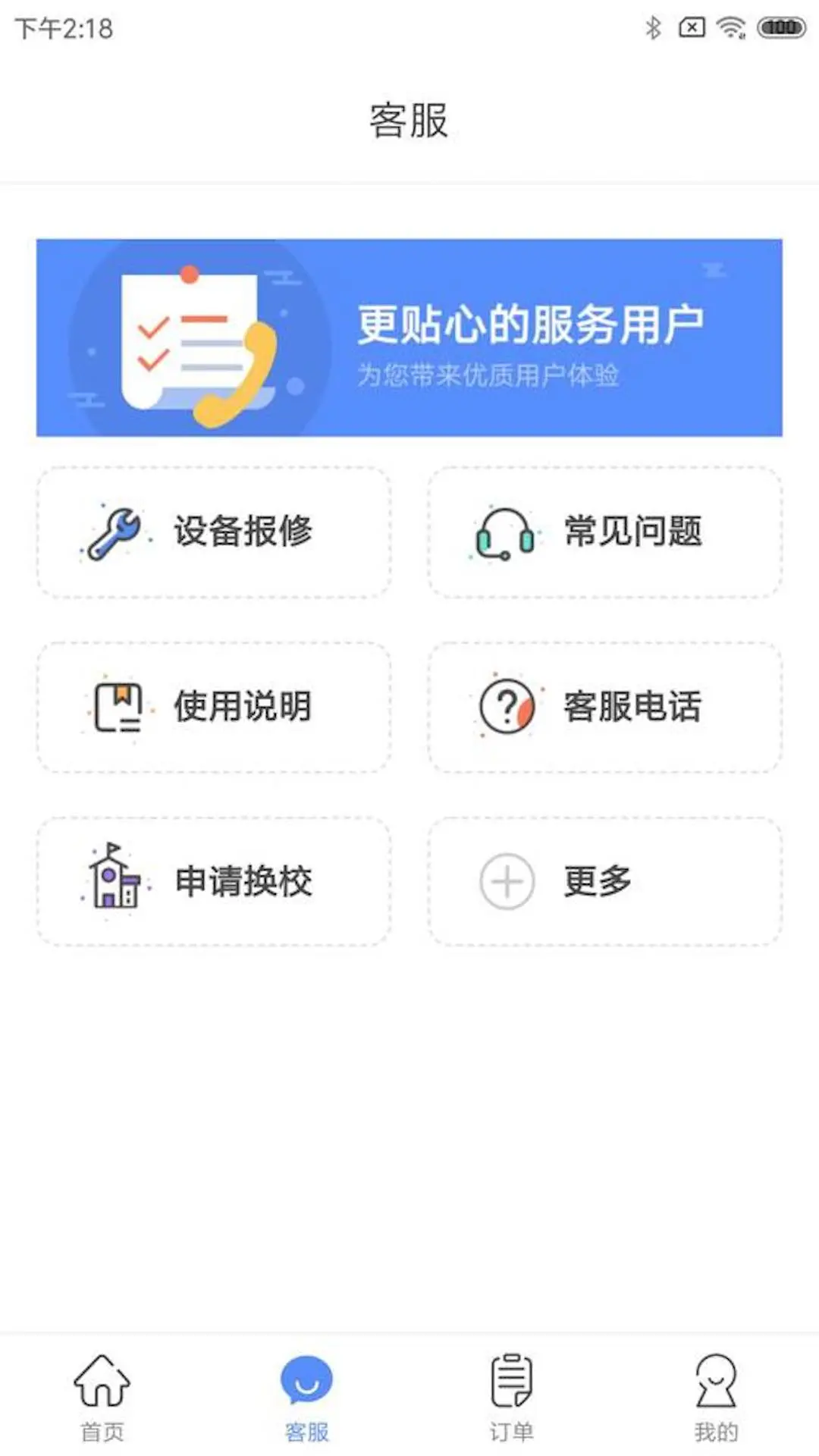The width and height of the screenshot is (819, 1456).
Task: Tap the plus icon next to 更多
Action: (x=507, y=880)
